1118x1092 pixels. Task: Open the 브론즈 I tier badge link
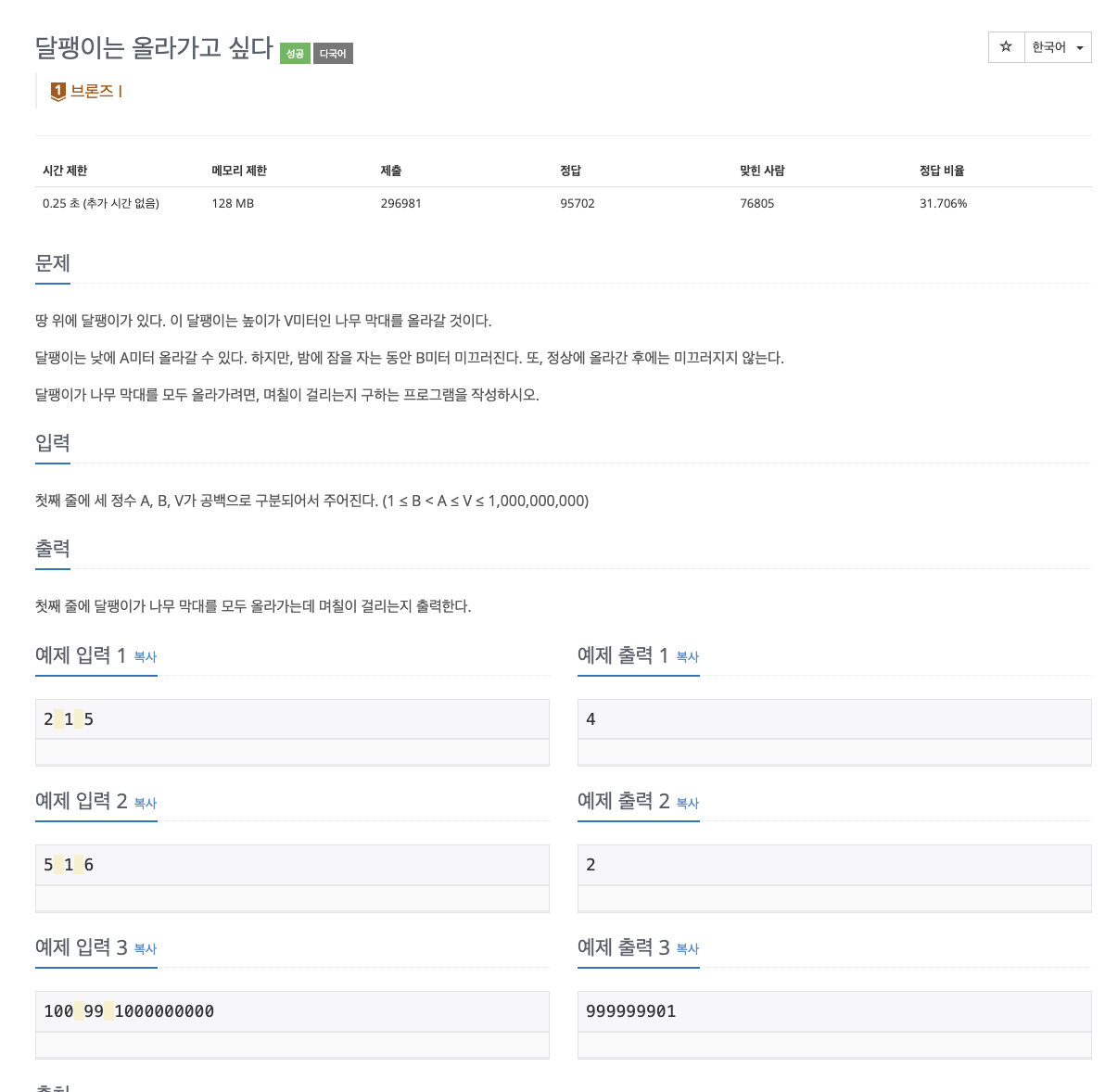pos(87,91)
